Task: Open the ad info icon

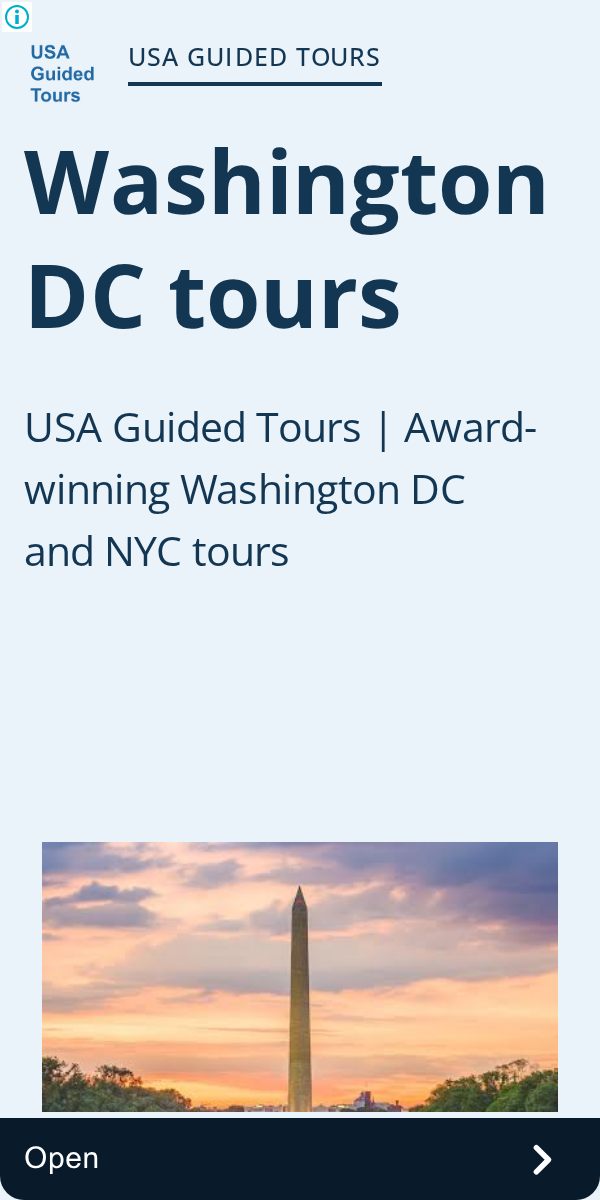Action: tap(17, 17)
